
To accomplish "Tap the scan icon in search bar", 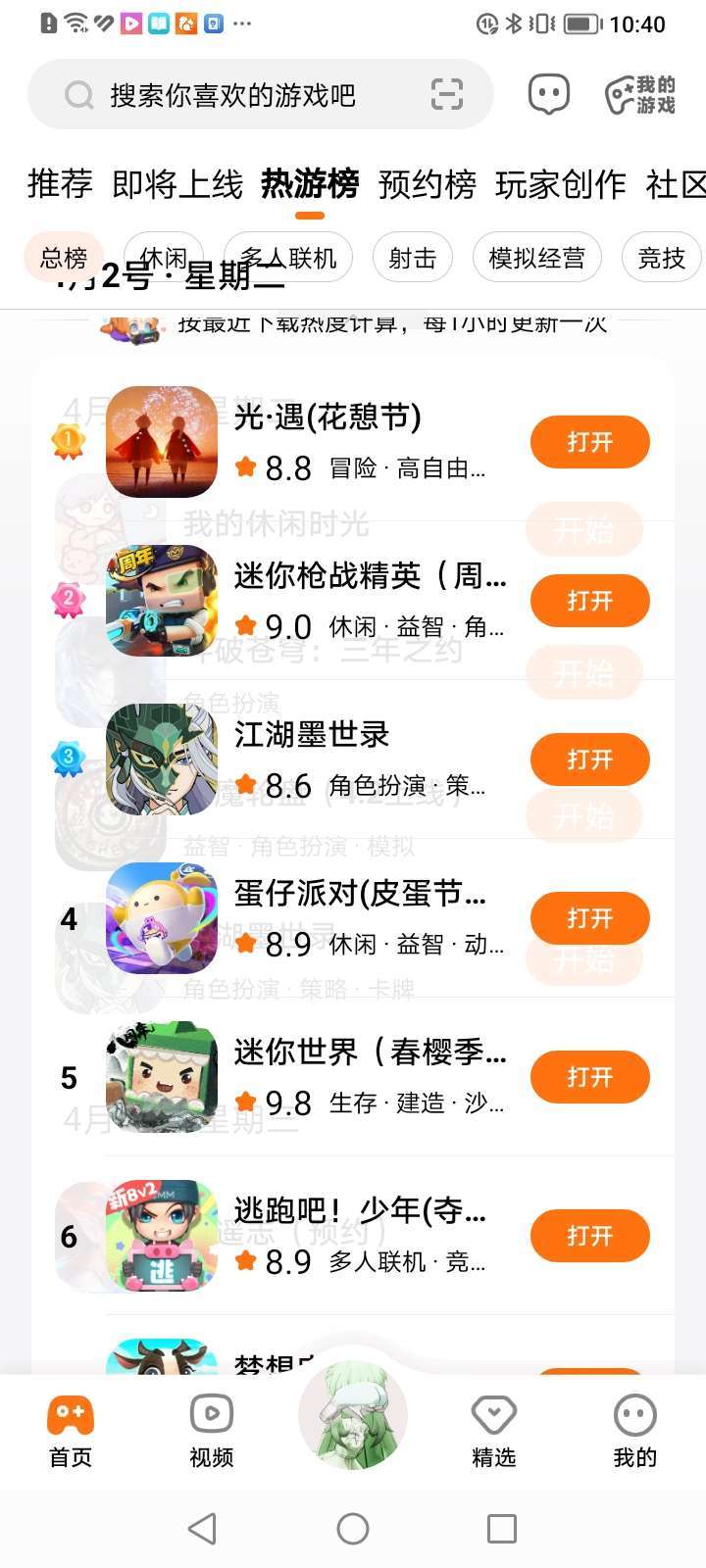I will tap(447, 95).
